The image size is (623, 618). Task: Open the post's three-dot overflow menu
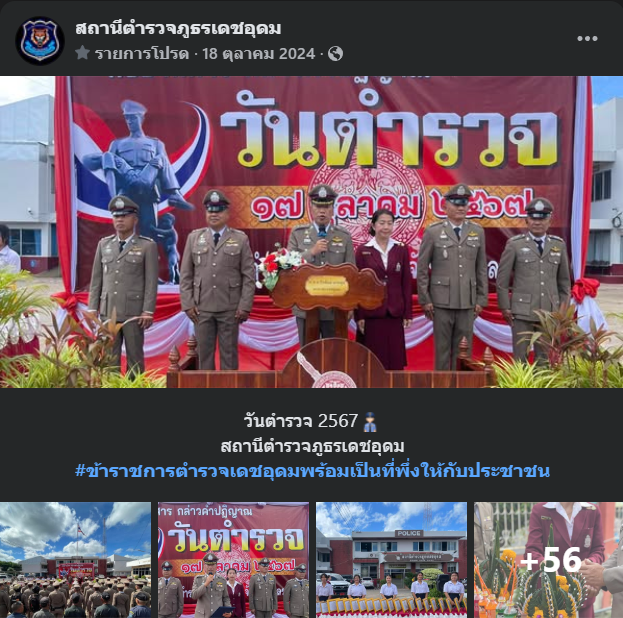coord(587,39)
